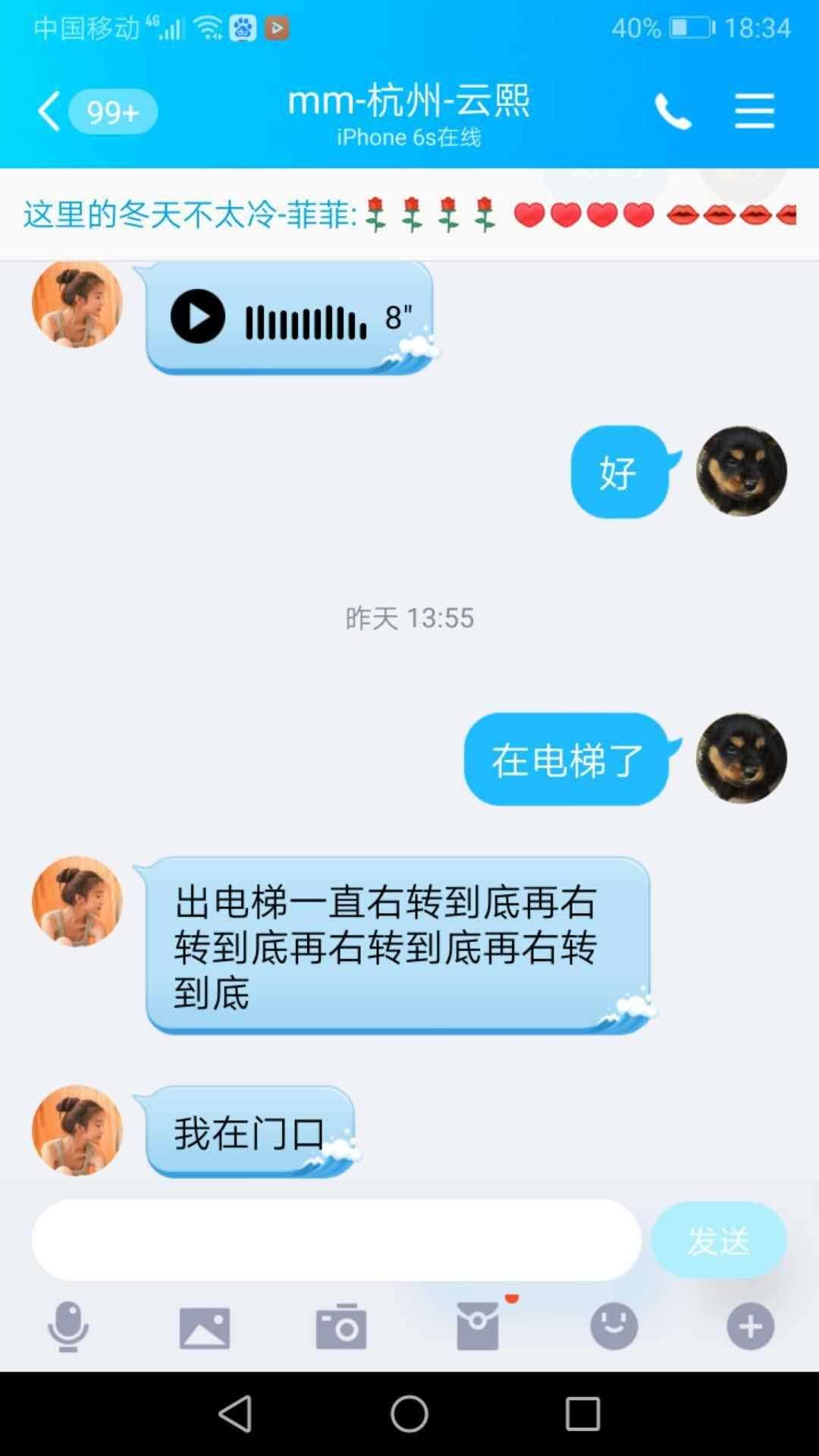This screenshot has height=1456, width=819.
Task: Open my own puppy avatar beside 在电梯了
Action: pos(741,758)
